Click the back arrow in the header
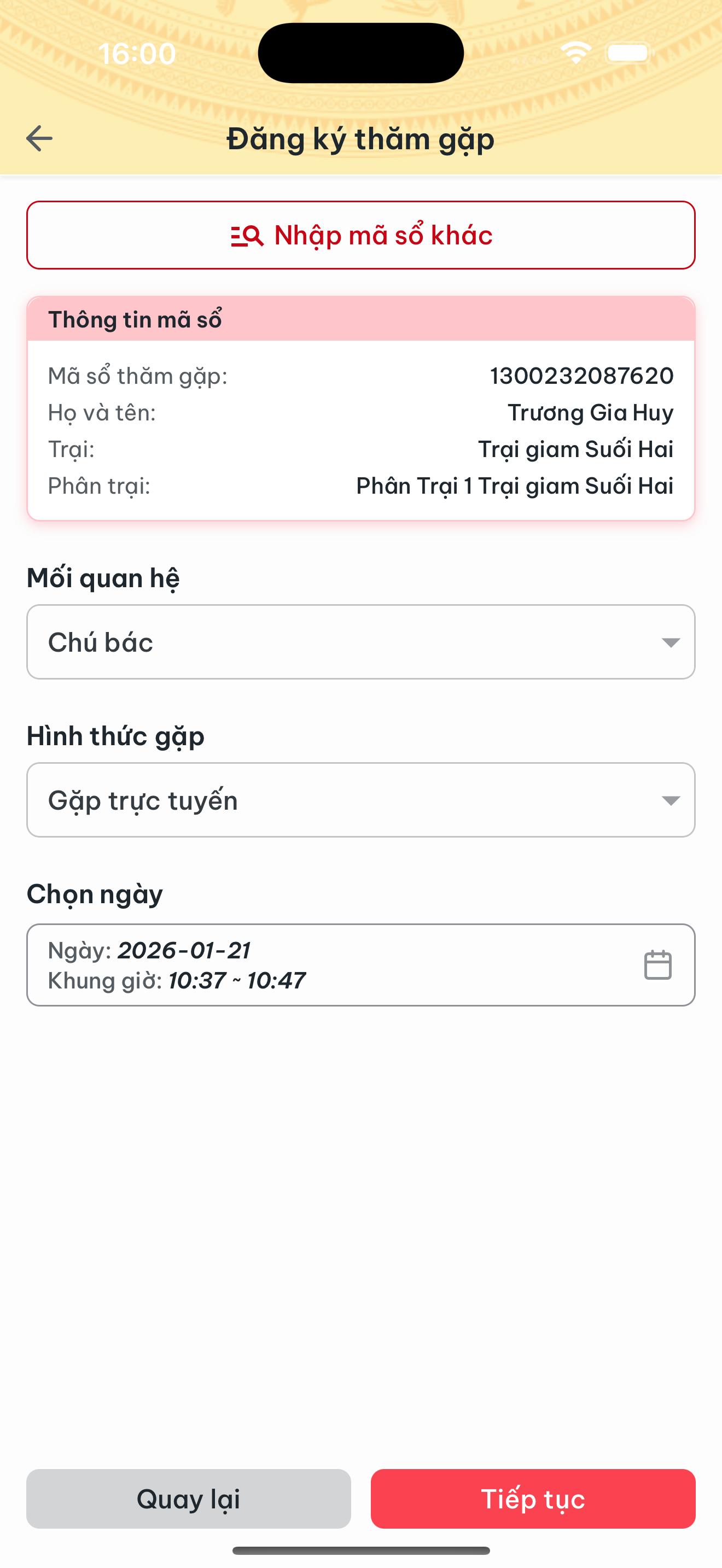Viewport: 722px width, 1568px height. pos(38,138)
